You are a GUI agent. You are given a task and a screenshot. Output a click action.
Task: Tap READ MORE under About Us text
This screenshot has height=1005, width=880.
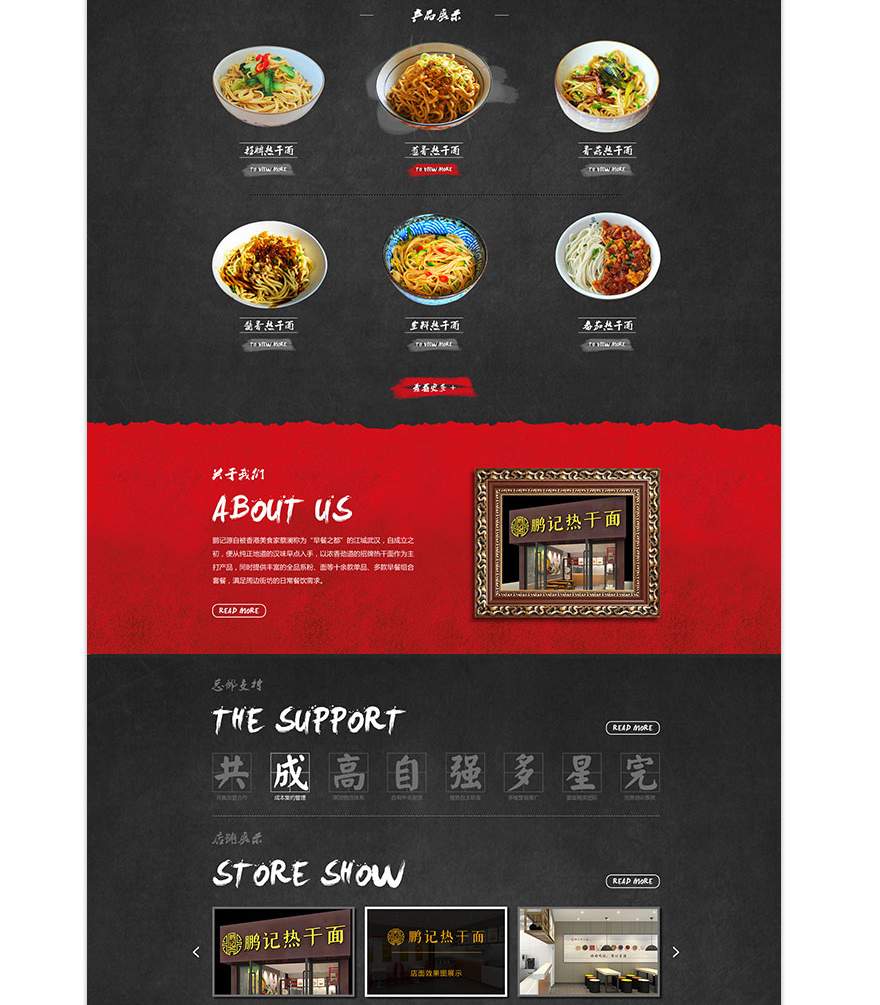[239, 610]
